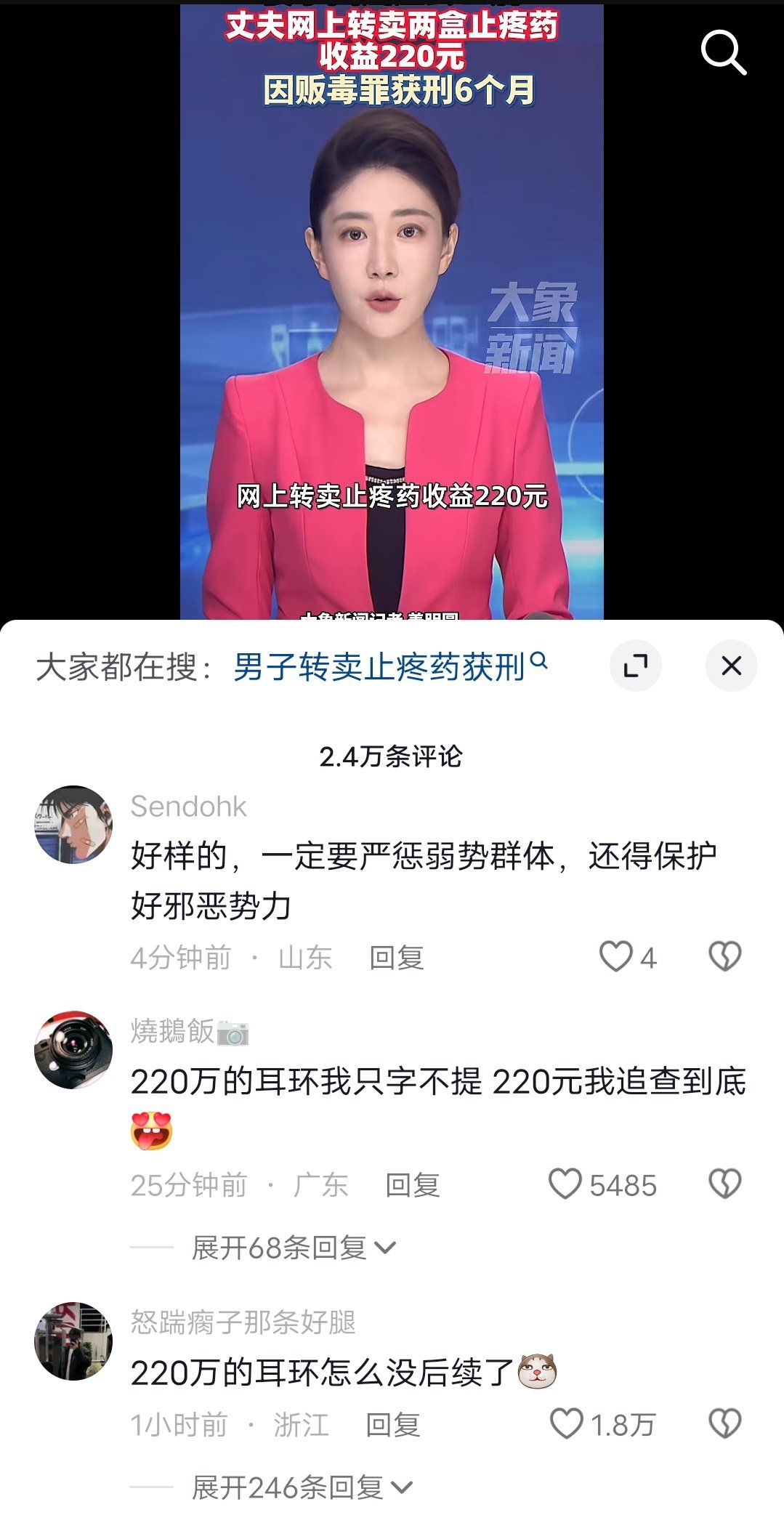The height and width of the screenshot is (1523, 784).
Task: Like Sendohk's comment
Action: (615, 957)
